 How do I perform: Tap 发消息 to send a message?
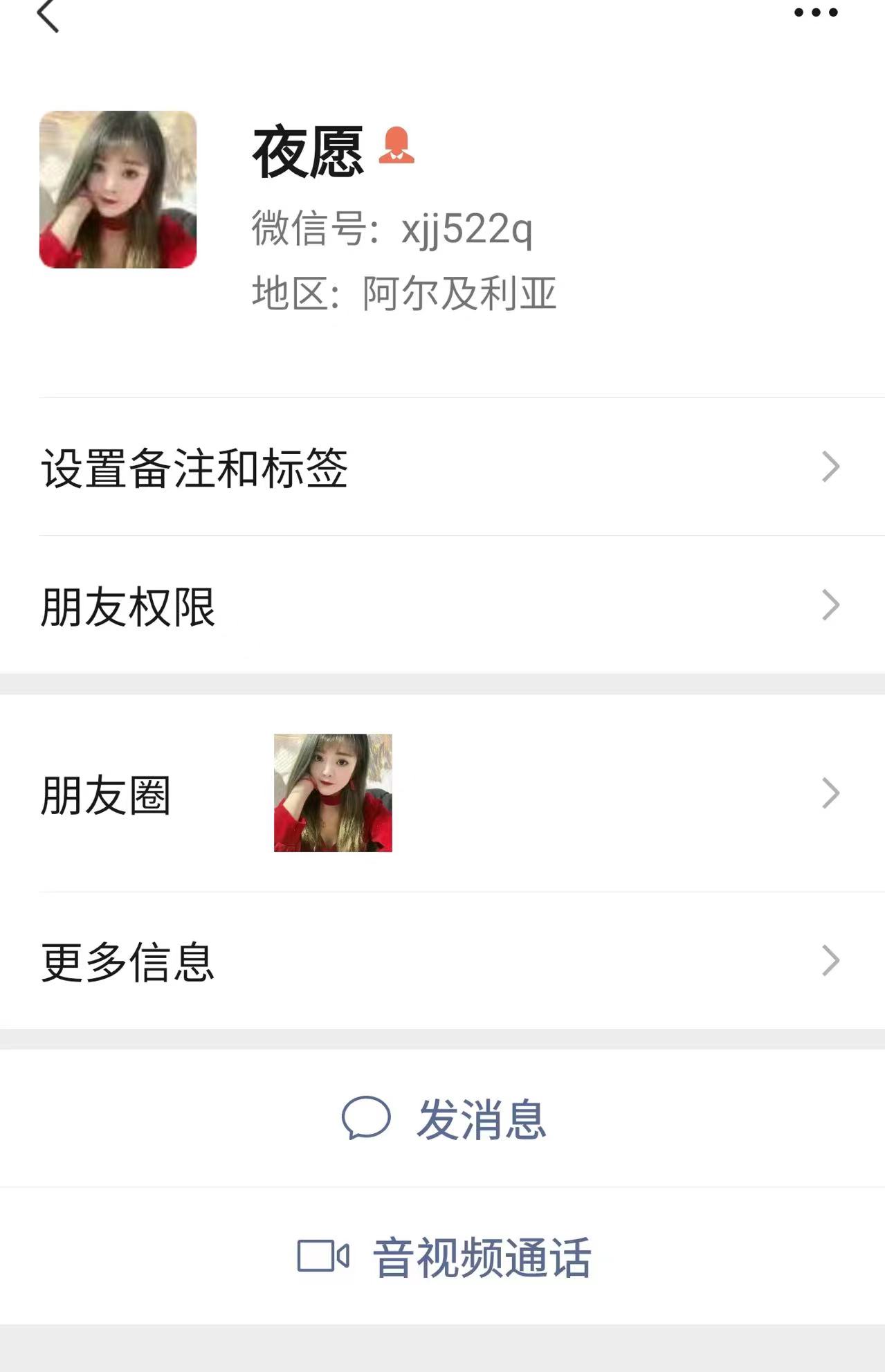point(444,1119)
